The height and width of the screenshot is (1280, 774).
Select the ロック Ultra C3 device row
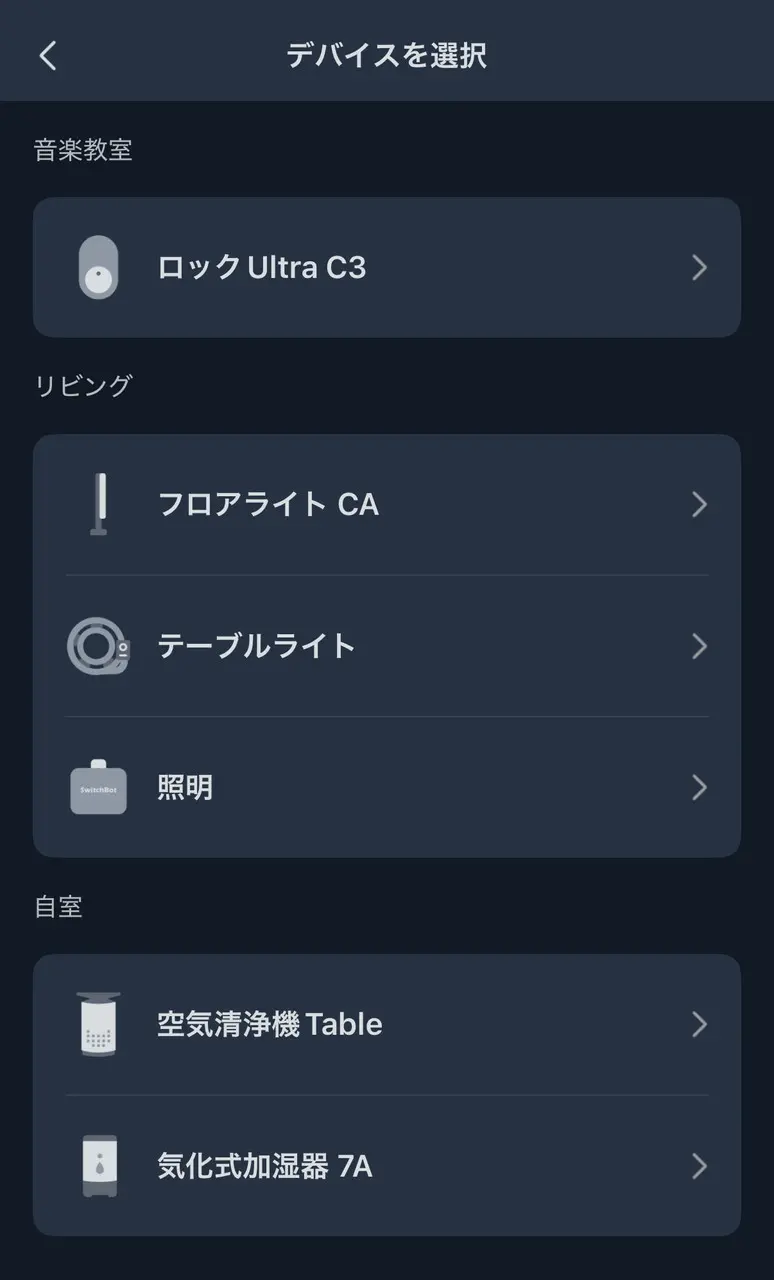tap(387, 267)
